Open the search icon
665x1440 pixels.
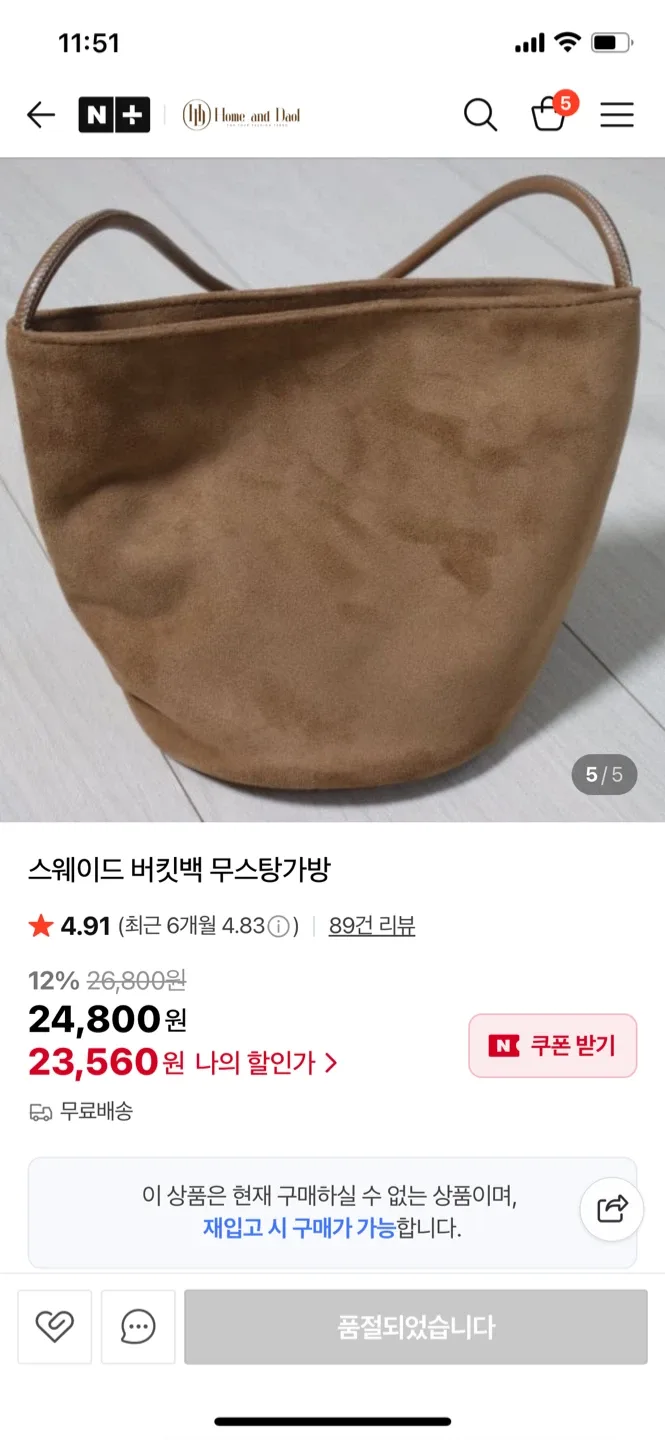click(x=480, y=116)
